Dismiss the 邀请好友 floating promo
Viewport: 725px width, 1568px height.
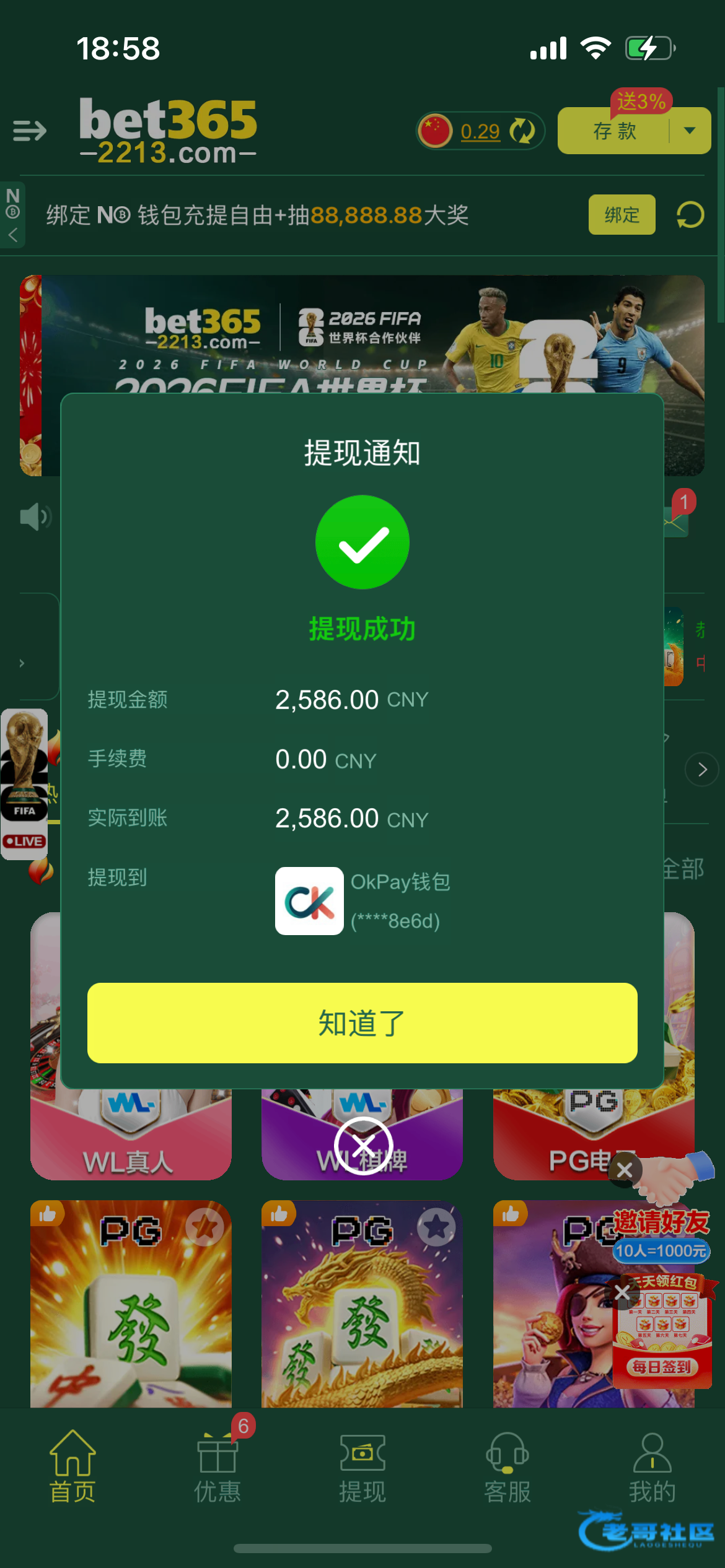point(625,1170)
